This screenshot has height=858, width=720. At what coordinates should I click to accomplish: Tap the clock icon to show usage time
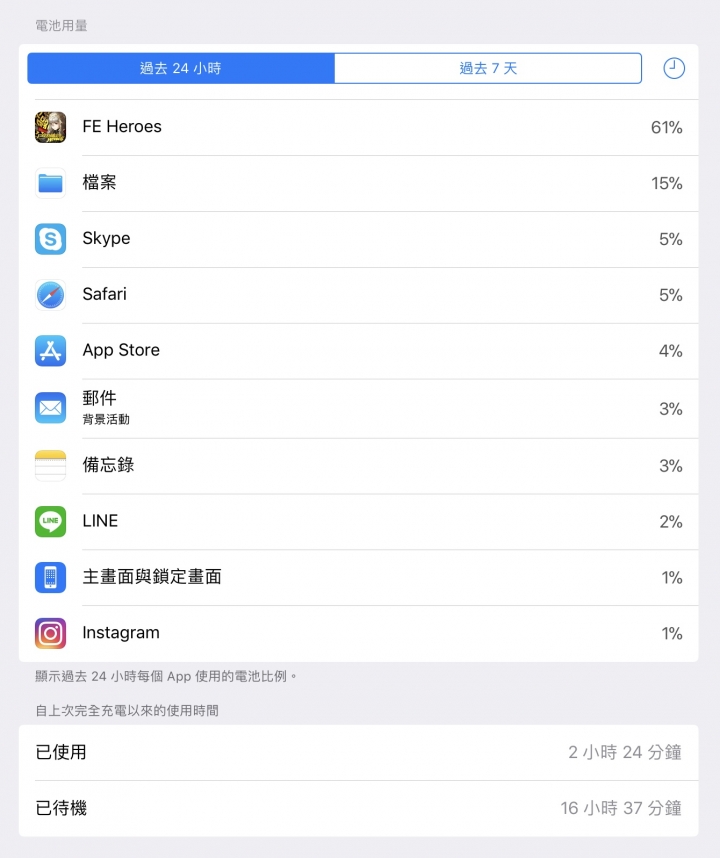point(674,68)
